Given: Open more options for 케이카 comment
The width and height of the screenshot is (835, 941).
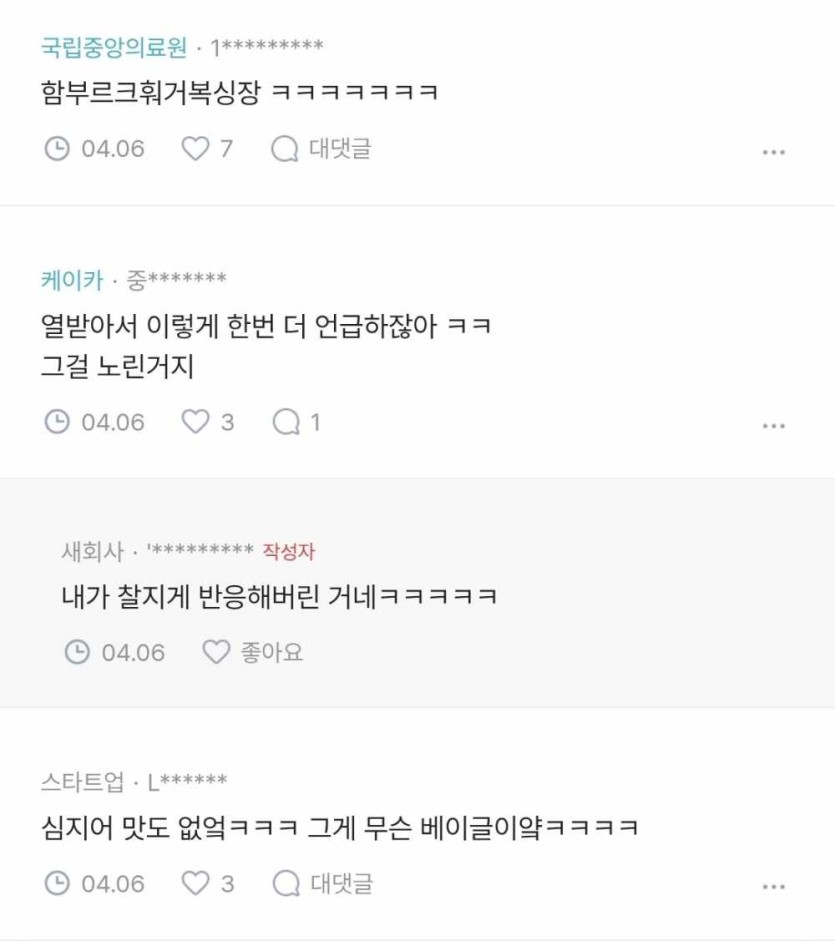Looking at the screenshot, I should pyautogui.click(x=773, y=425).
